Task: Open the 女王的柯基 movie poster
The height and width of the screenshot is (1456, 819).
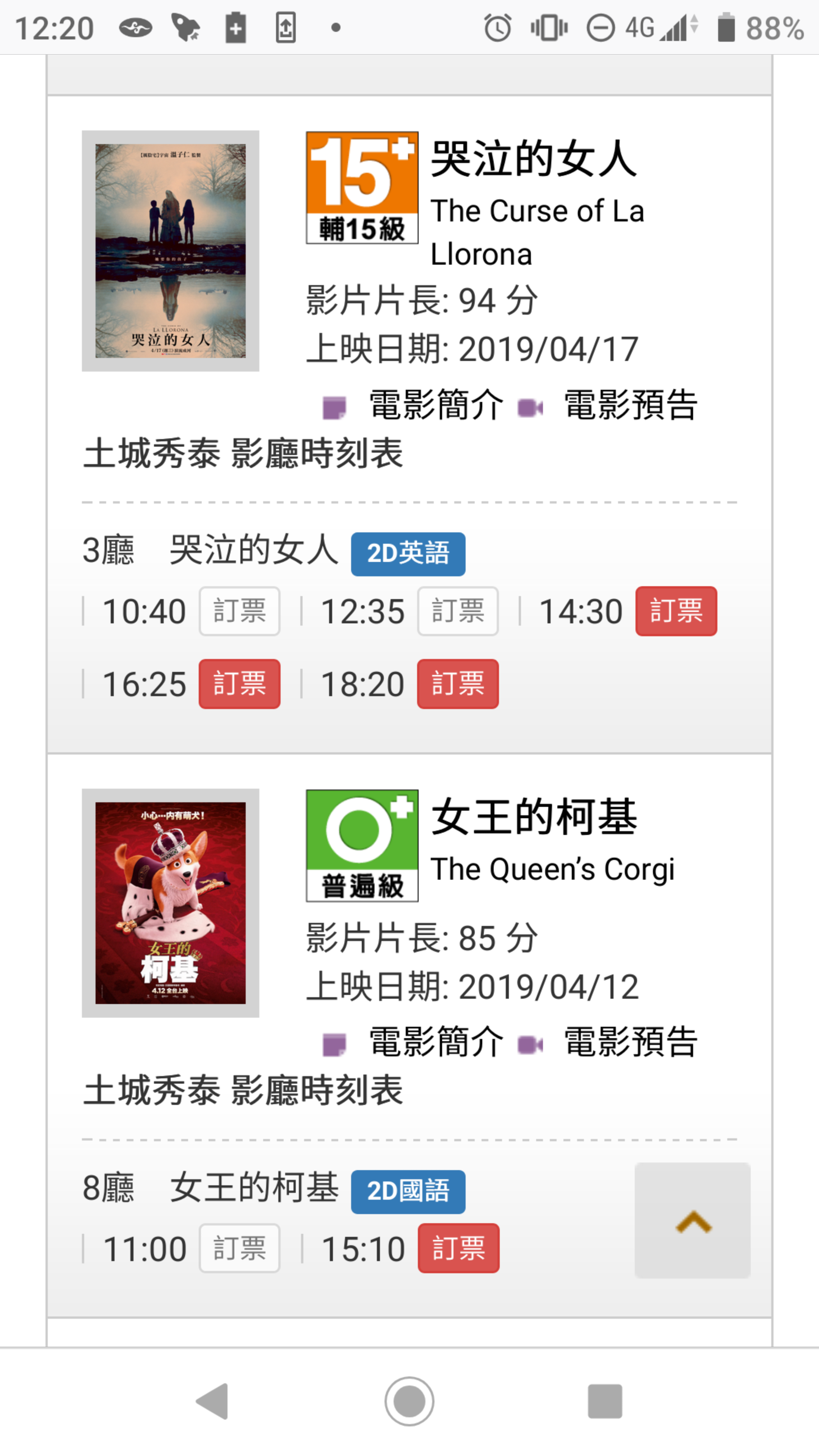Action: pos(171,903)
